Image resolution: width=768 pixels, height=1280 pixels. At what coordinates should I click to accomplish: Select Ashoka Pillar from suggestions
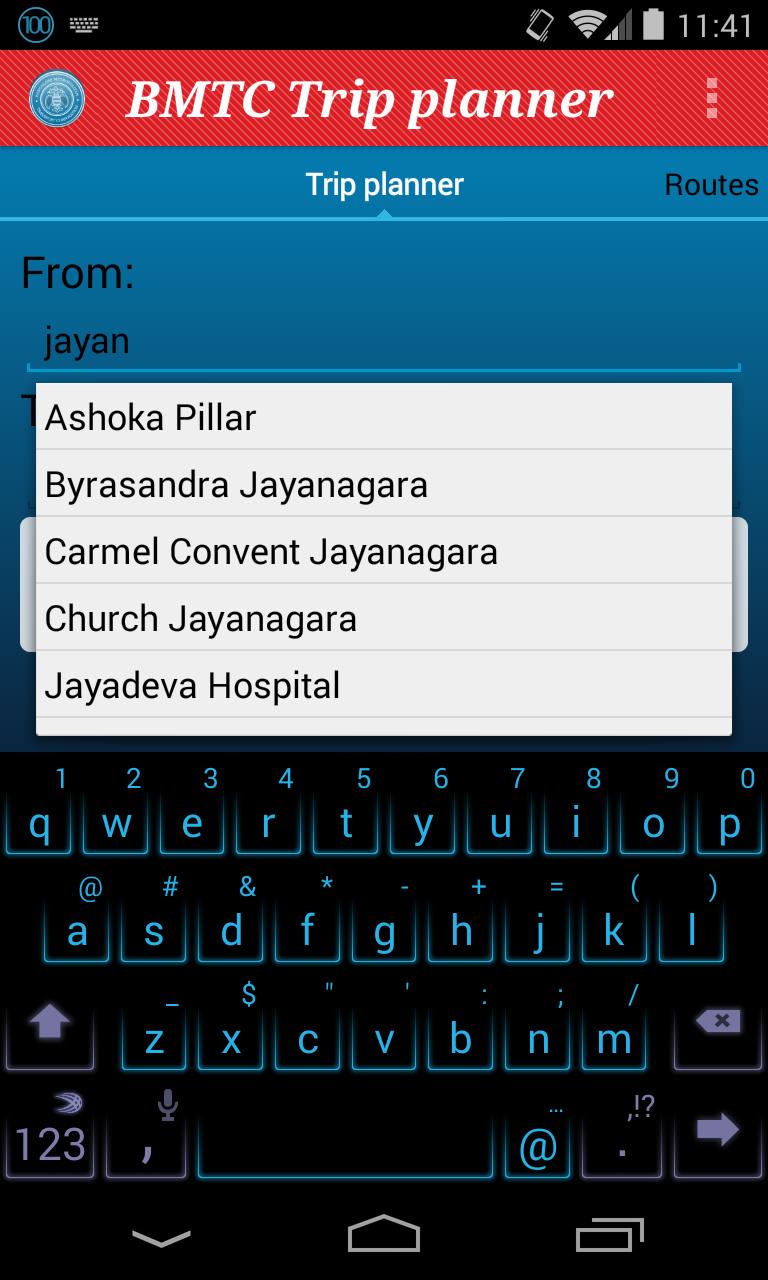(150, 417)
